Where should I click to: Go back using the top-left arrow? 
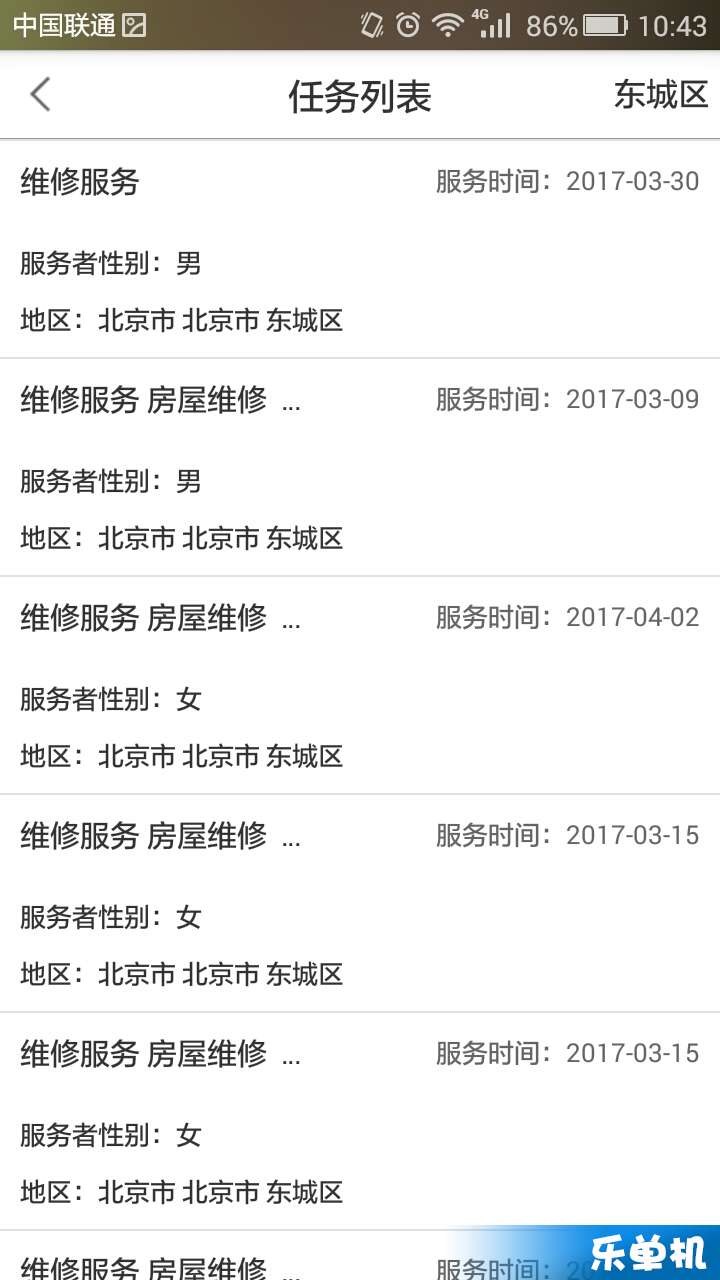(x=40, y=95)
